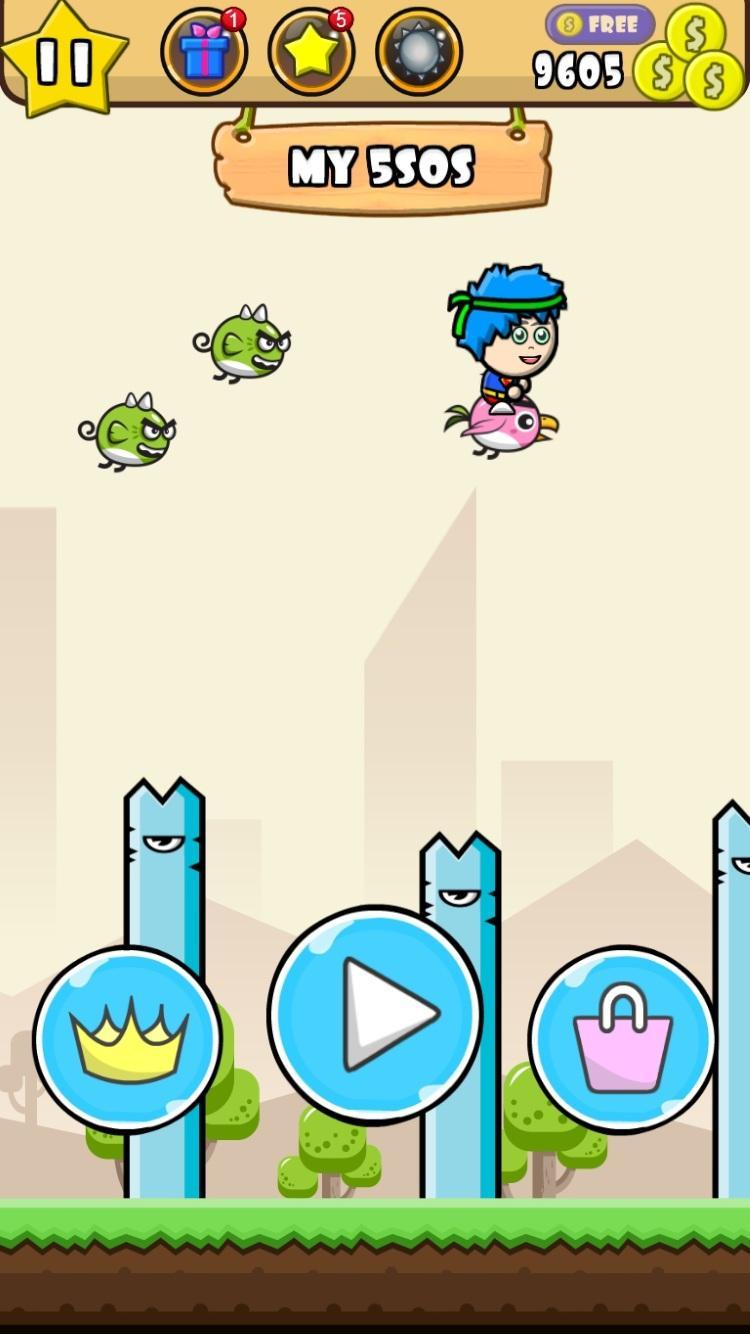Open the shopping bag store
This screenshot has width=750, height=1334.
(622, 1040)
